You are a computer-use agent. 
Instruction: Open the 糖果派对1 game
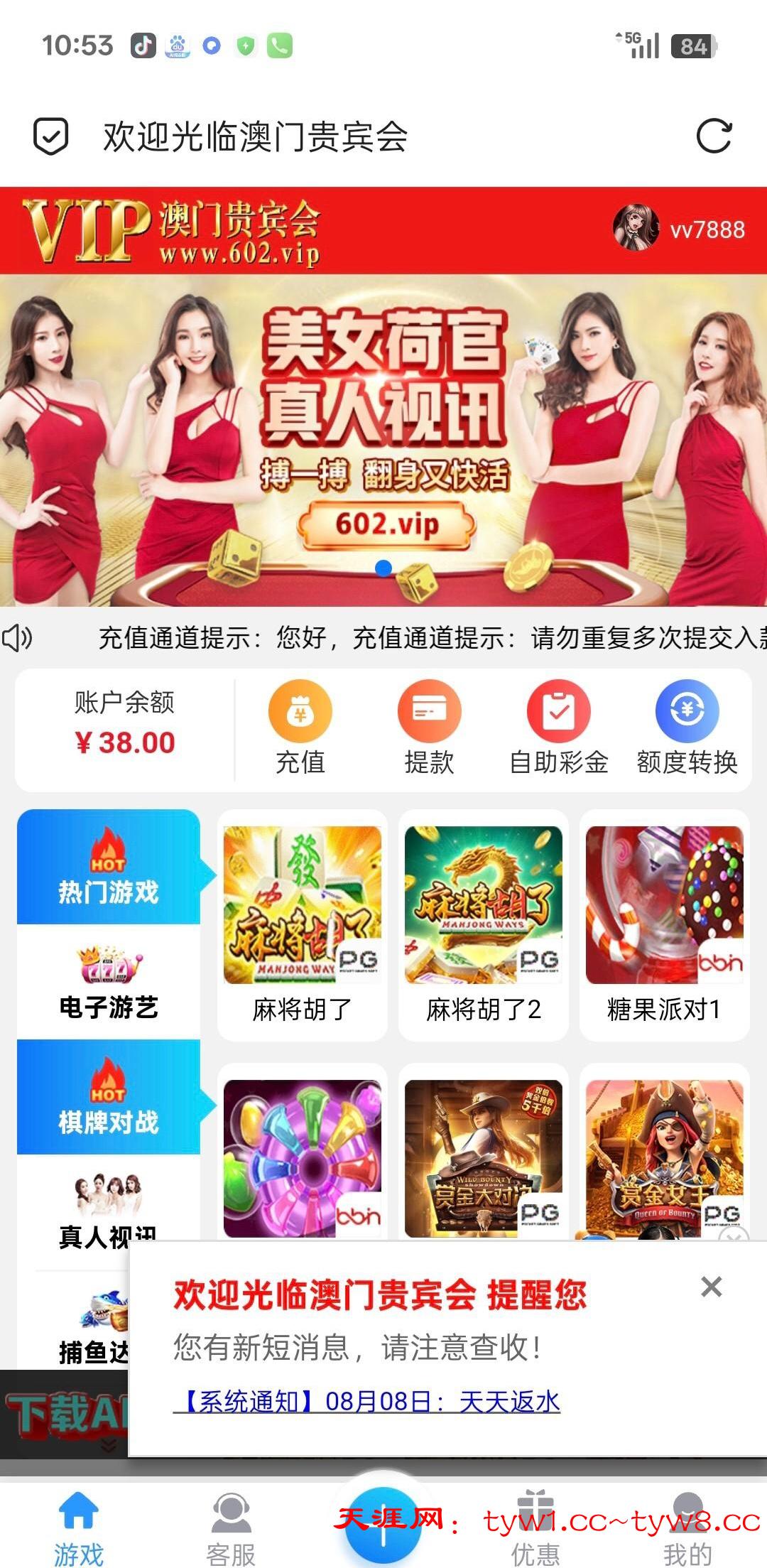pyautogui.click(x=664, y=924)
